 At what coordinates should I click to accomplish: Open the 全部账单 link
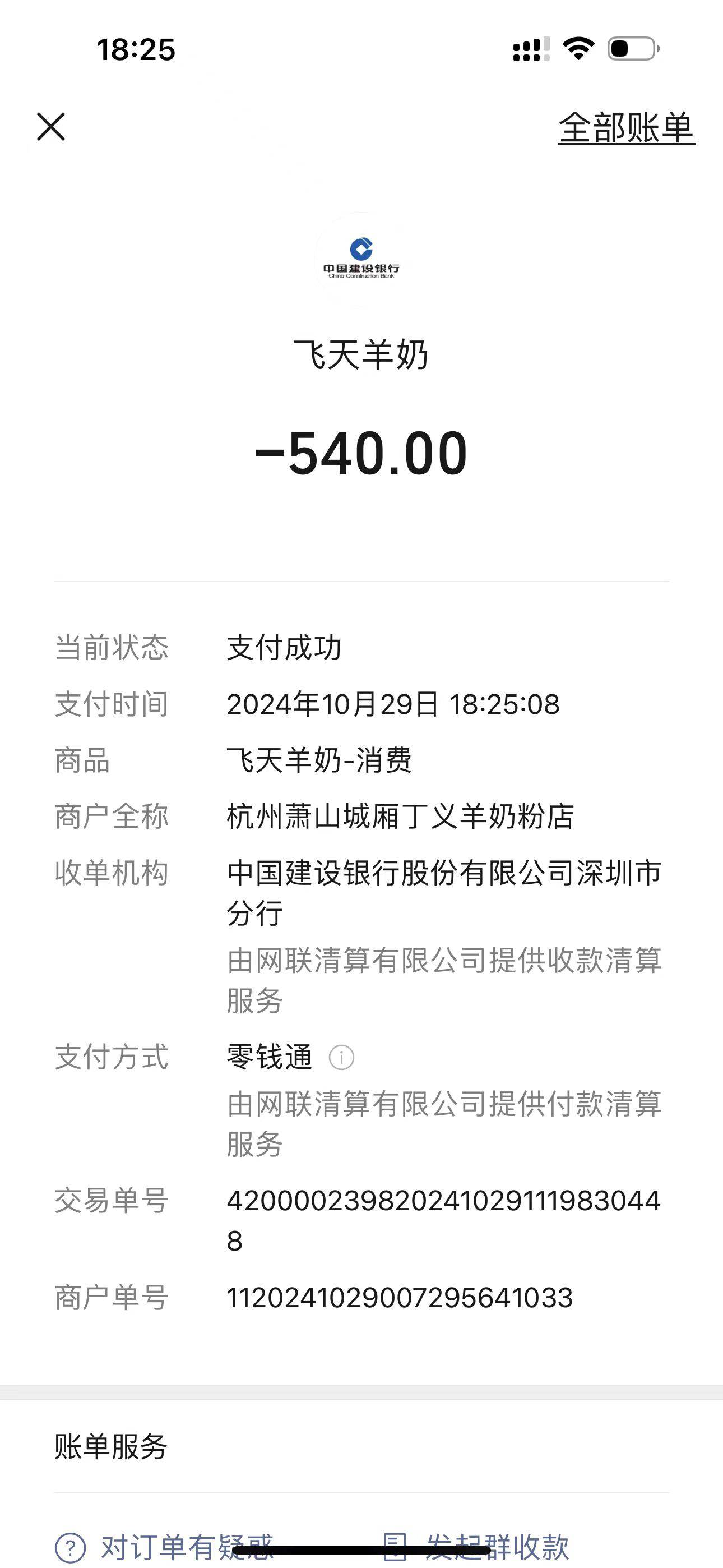tap(626, 128)
